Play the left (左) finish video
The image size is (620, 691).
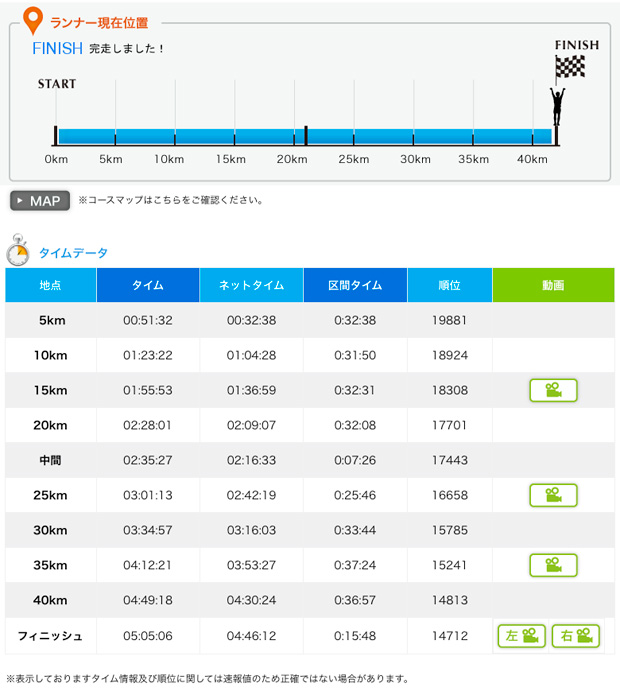[521, 635]
